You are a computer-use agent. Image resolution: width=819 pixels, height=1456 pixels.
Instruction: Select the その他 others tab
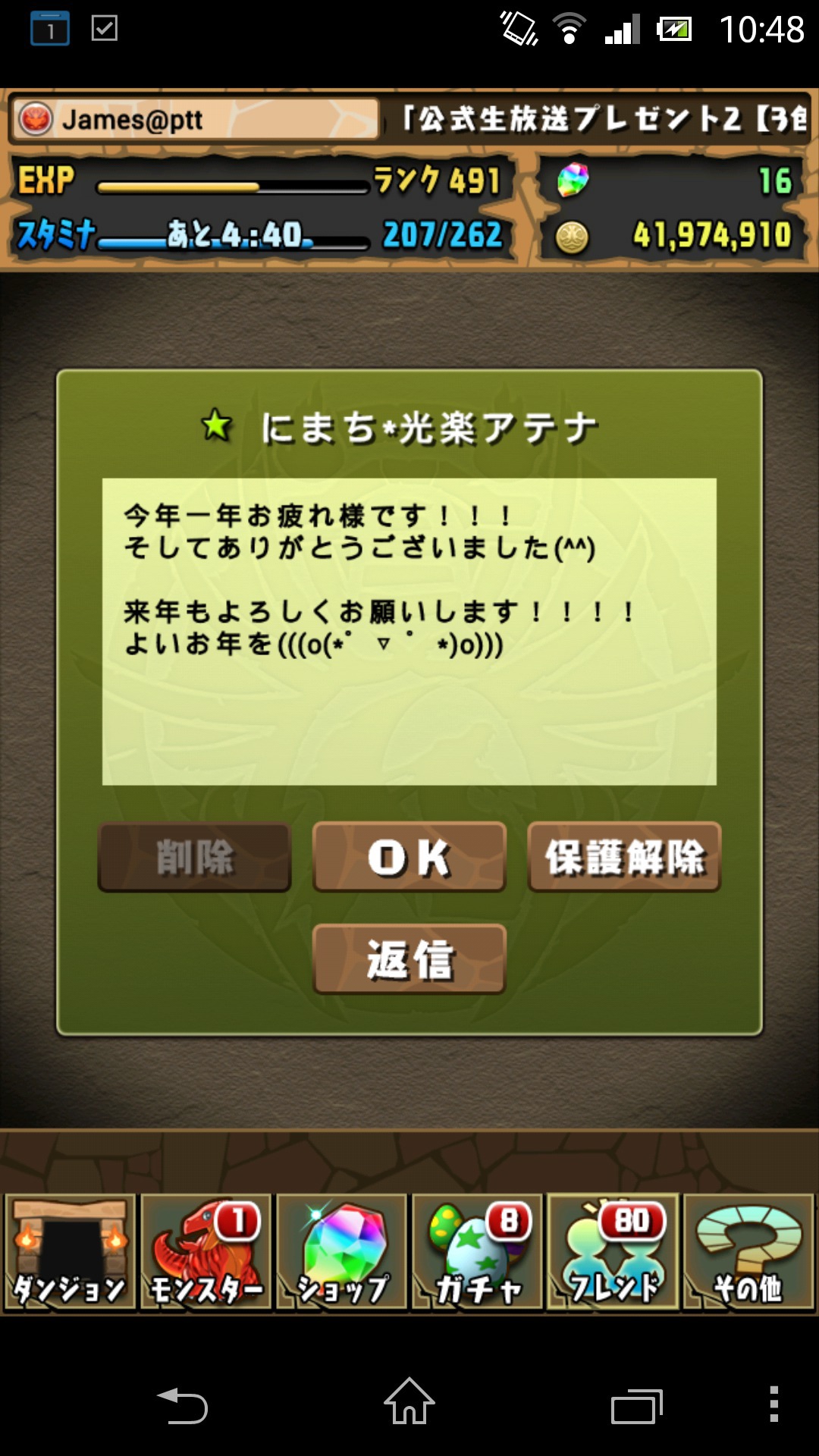click(x=748, y=1252)
